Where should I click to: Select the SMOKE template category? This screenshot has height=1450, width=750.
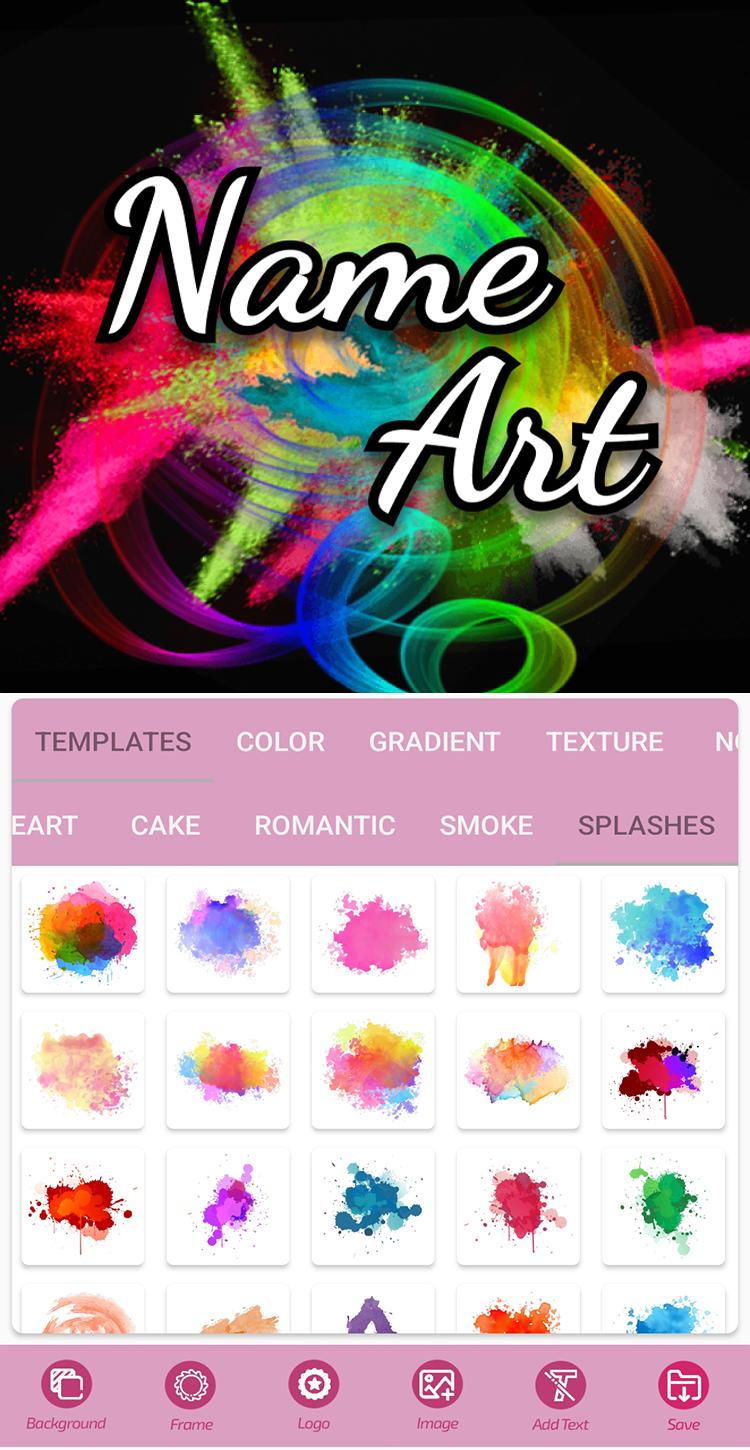486,825
